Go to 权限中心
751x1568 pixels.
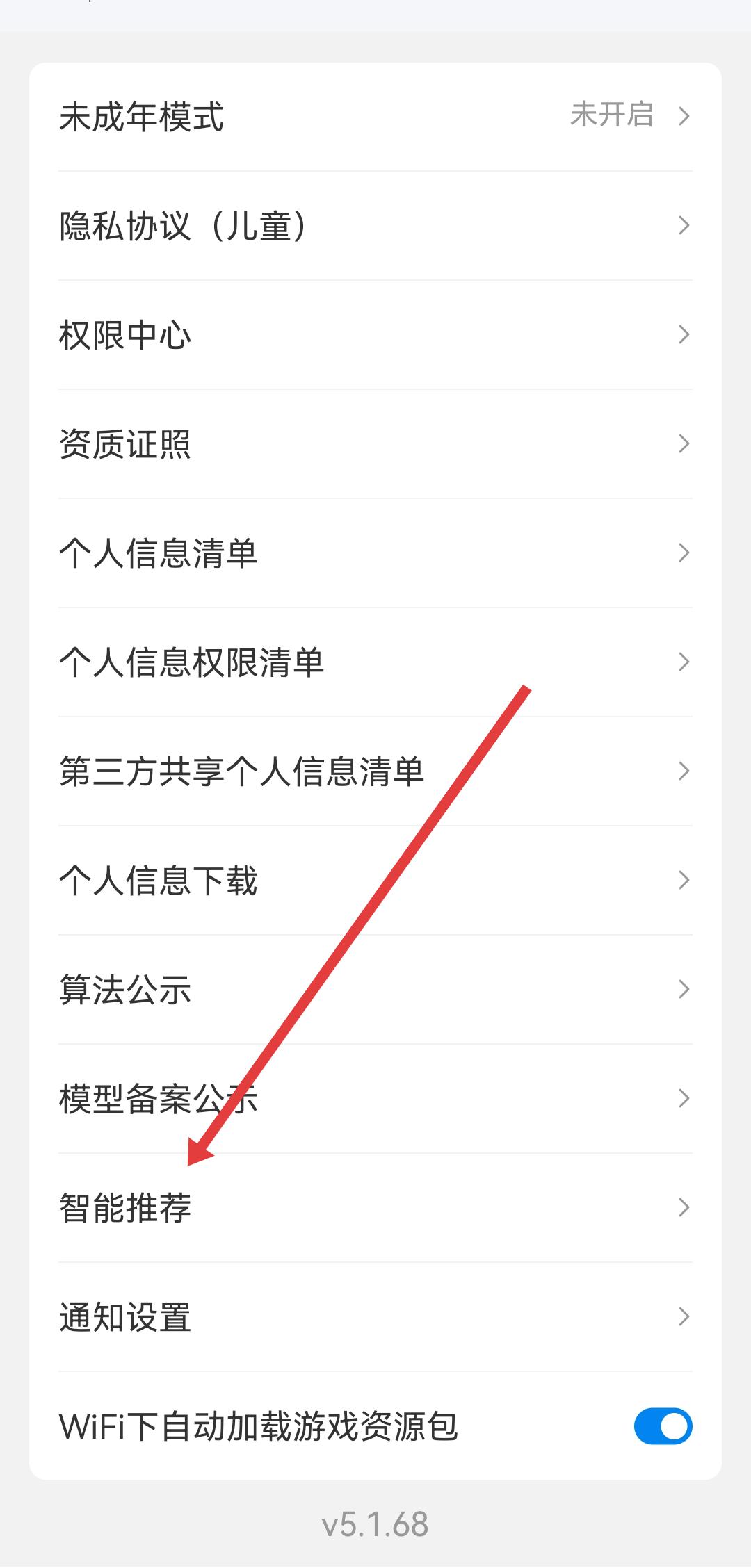click(x=375, y=335)
